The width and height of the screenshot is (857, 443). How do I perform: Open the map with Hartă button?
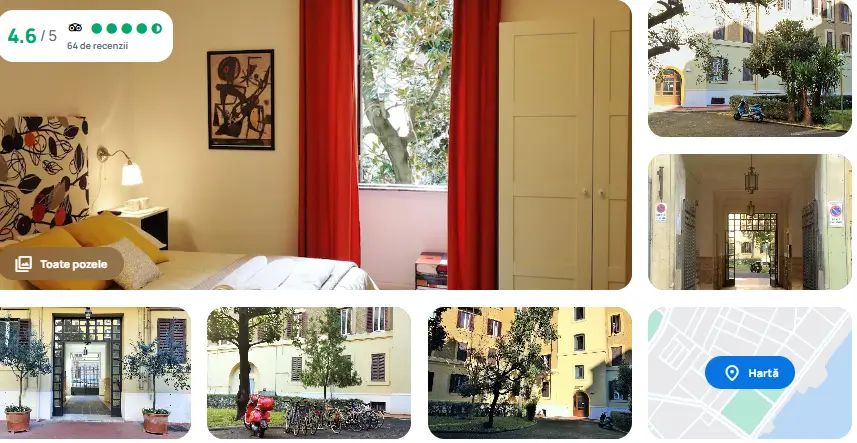[x=749, y=373]
